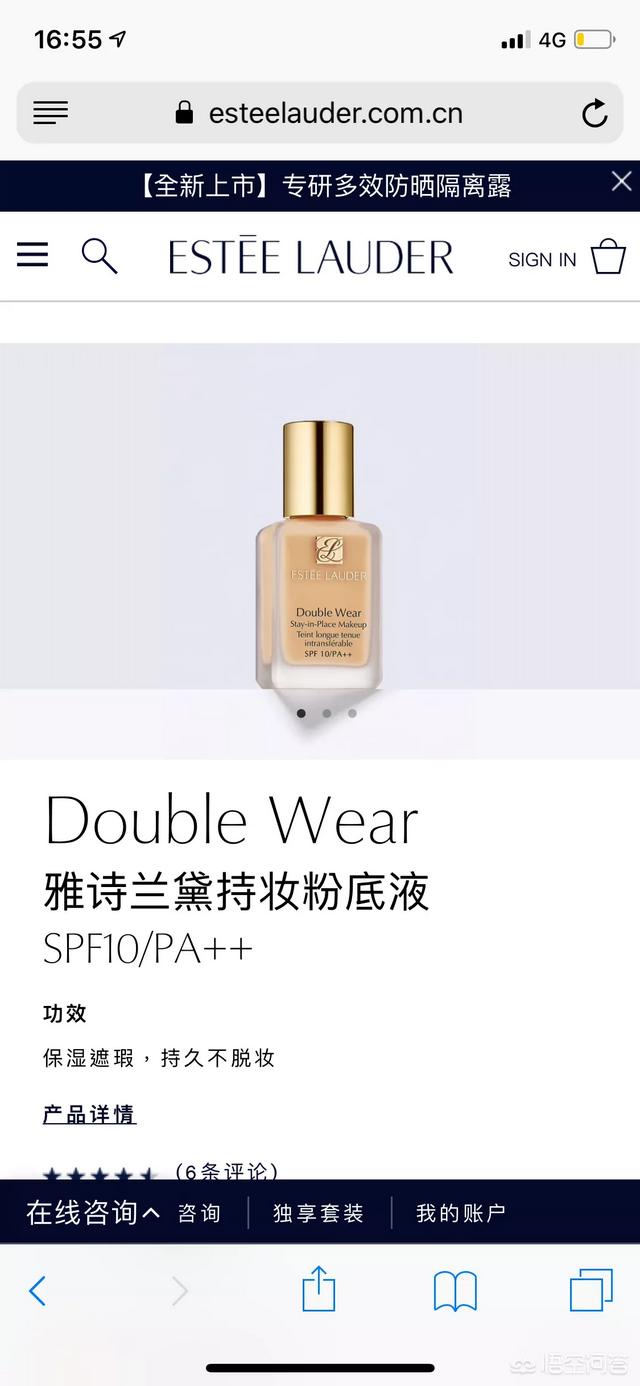Viewport: 640px width, 1386px height.
Task: Go to 我的账户
Action: point(461,1213)
